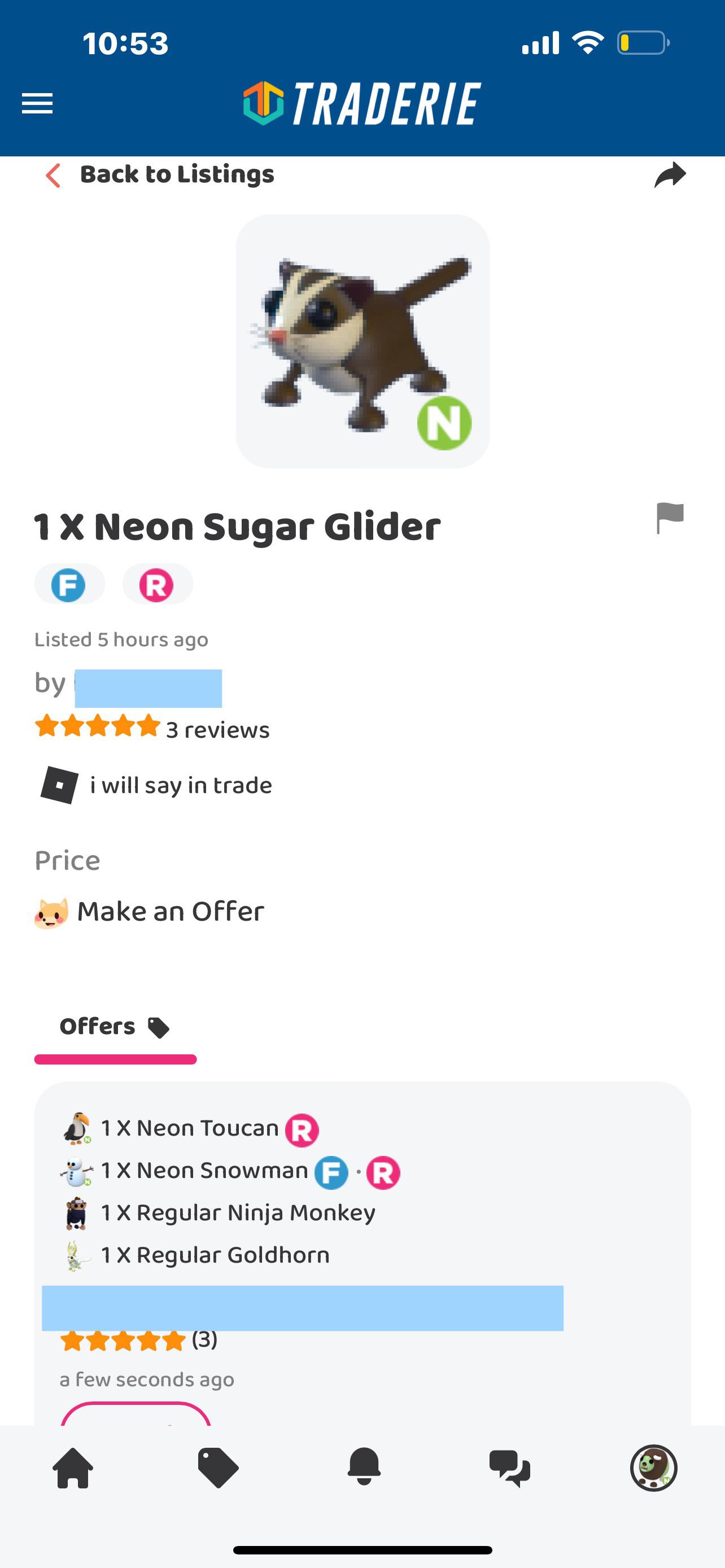Tap the 3 reviews link

[217, 729]
